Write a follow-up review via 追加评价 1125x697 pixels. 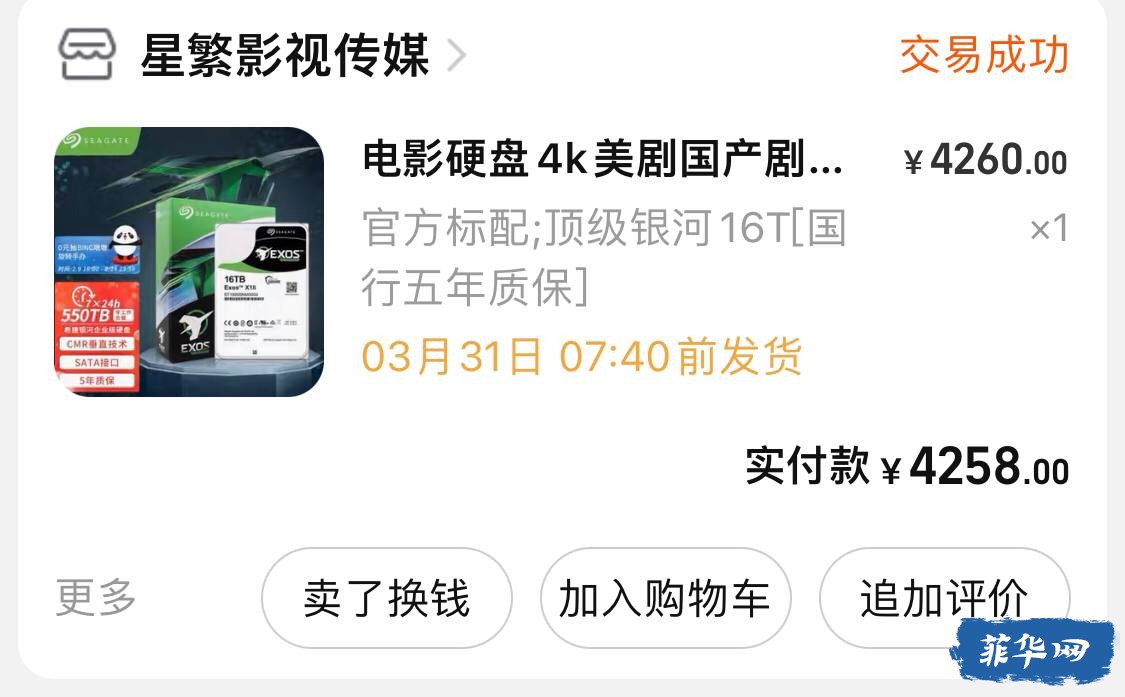(943, 598)
